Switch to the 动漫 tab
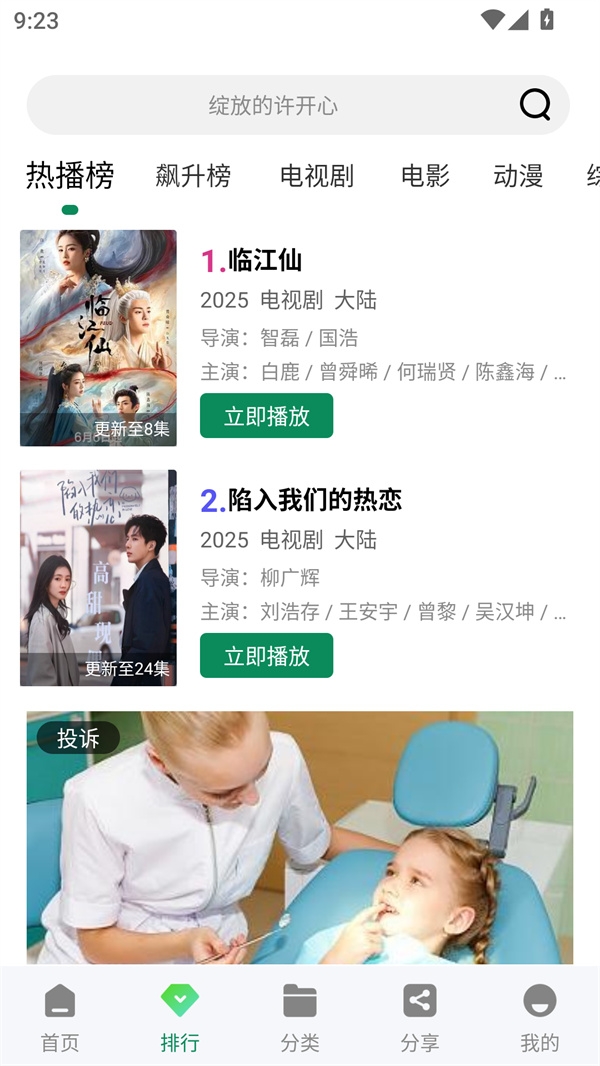Screen dimensions: 600x1066 [x=518, y=176]
